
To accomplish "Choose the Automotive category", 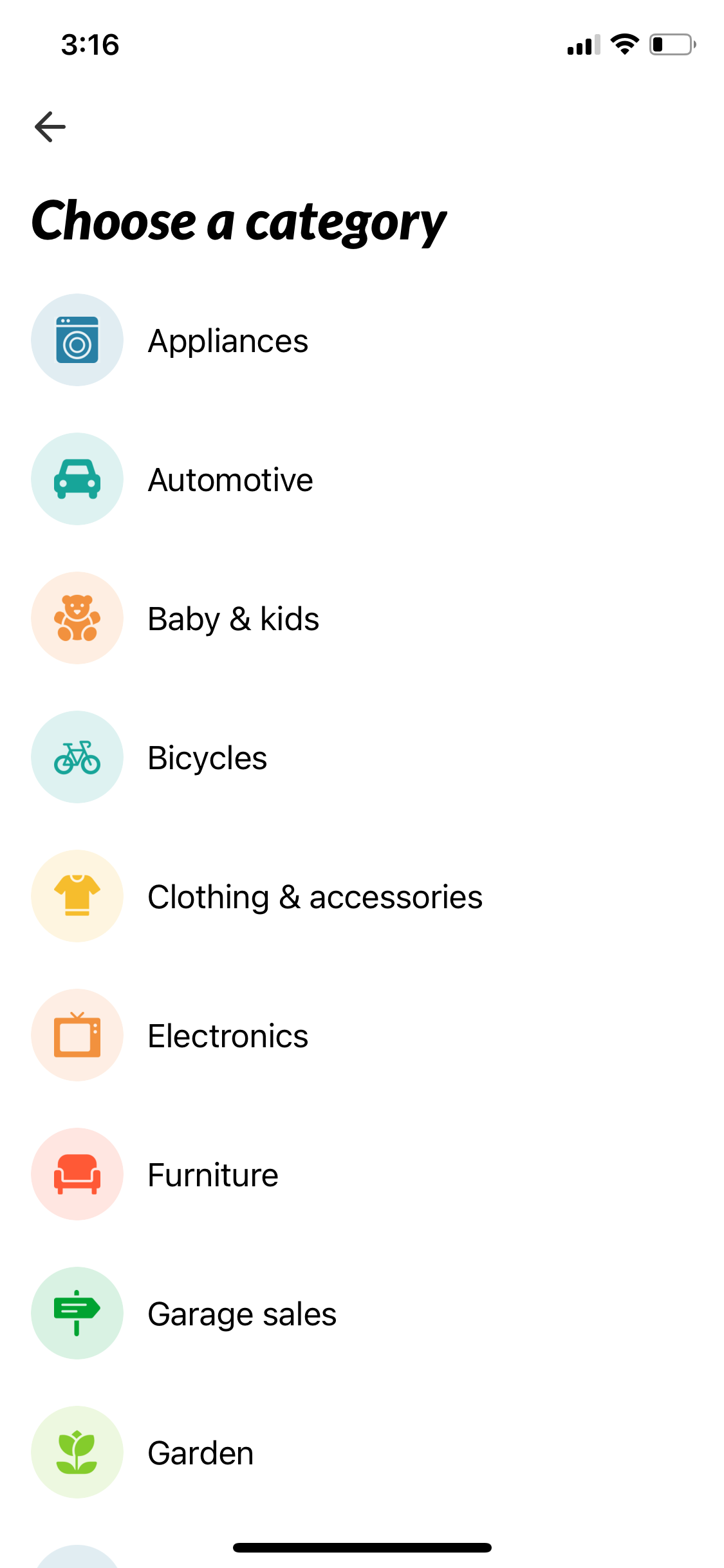I will pos(230,479).
